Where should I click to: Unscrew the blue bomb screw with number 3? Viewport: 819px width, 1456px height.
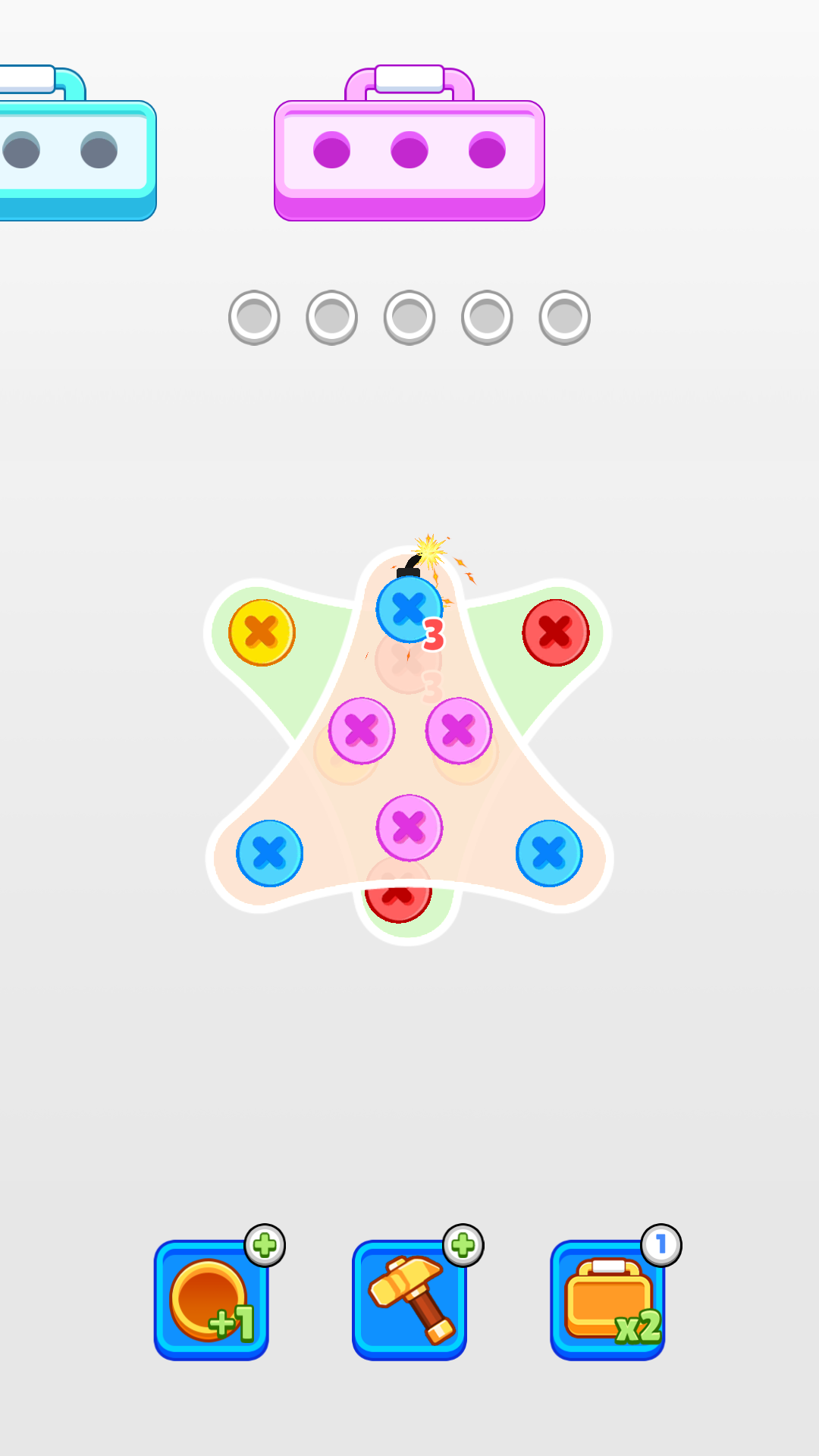(x=409, y=608)
